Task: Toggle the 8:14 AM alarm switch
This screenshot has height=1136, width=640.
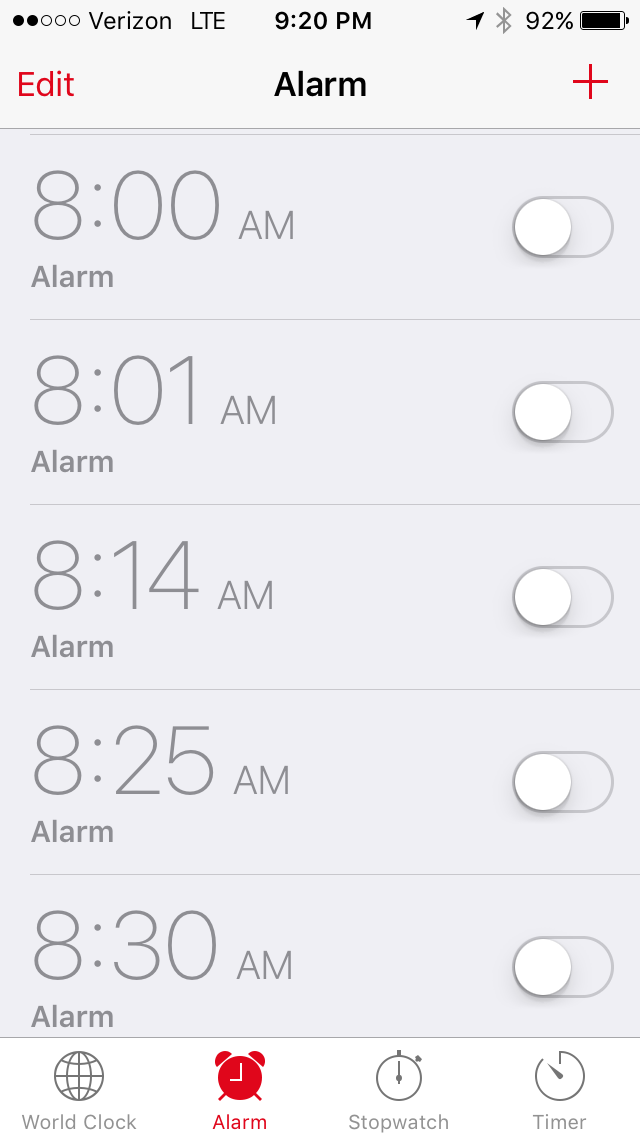Action: [562, 597]
